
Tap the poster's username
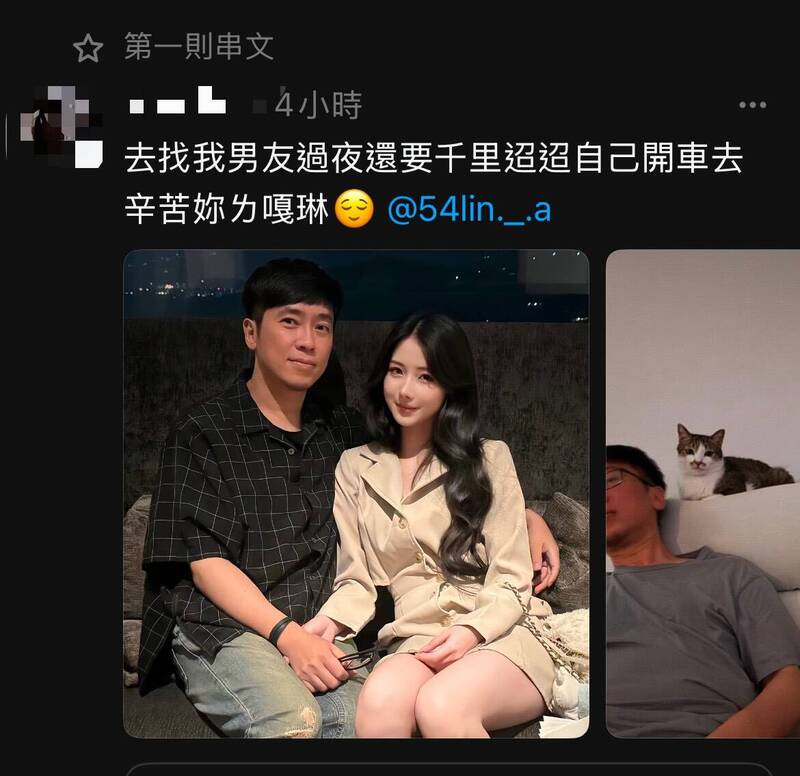[177, 103]
